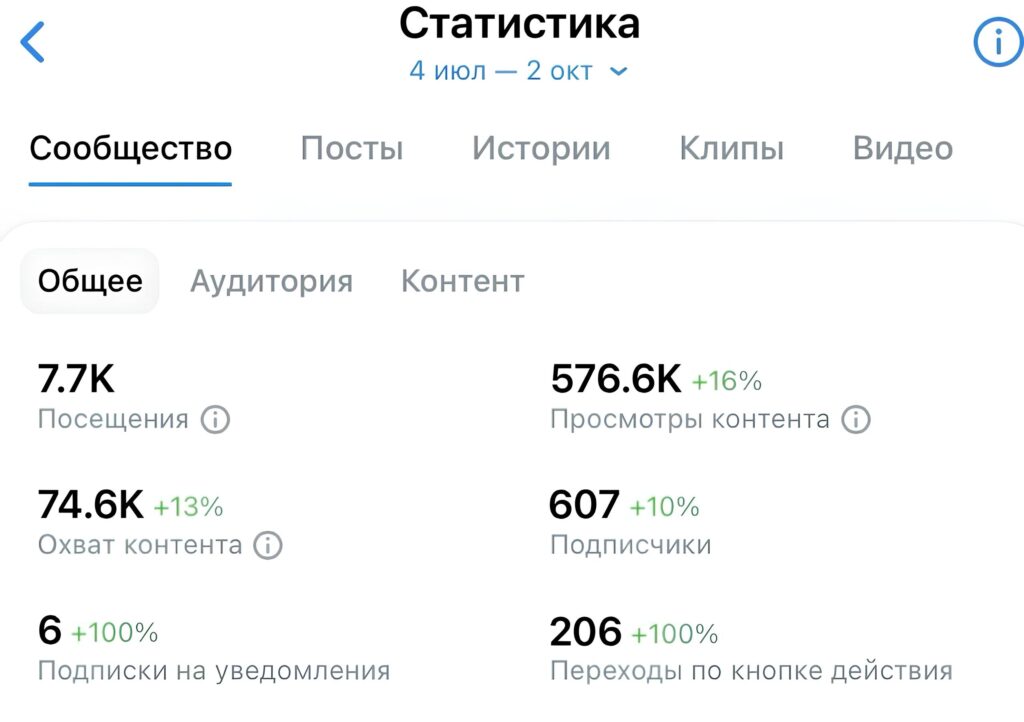Switch to the Клипы tab
Image resolution: width=1024 pixels, height=722 pixels.
coord(731,149)
